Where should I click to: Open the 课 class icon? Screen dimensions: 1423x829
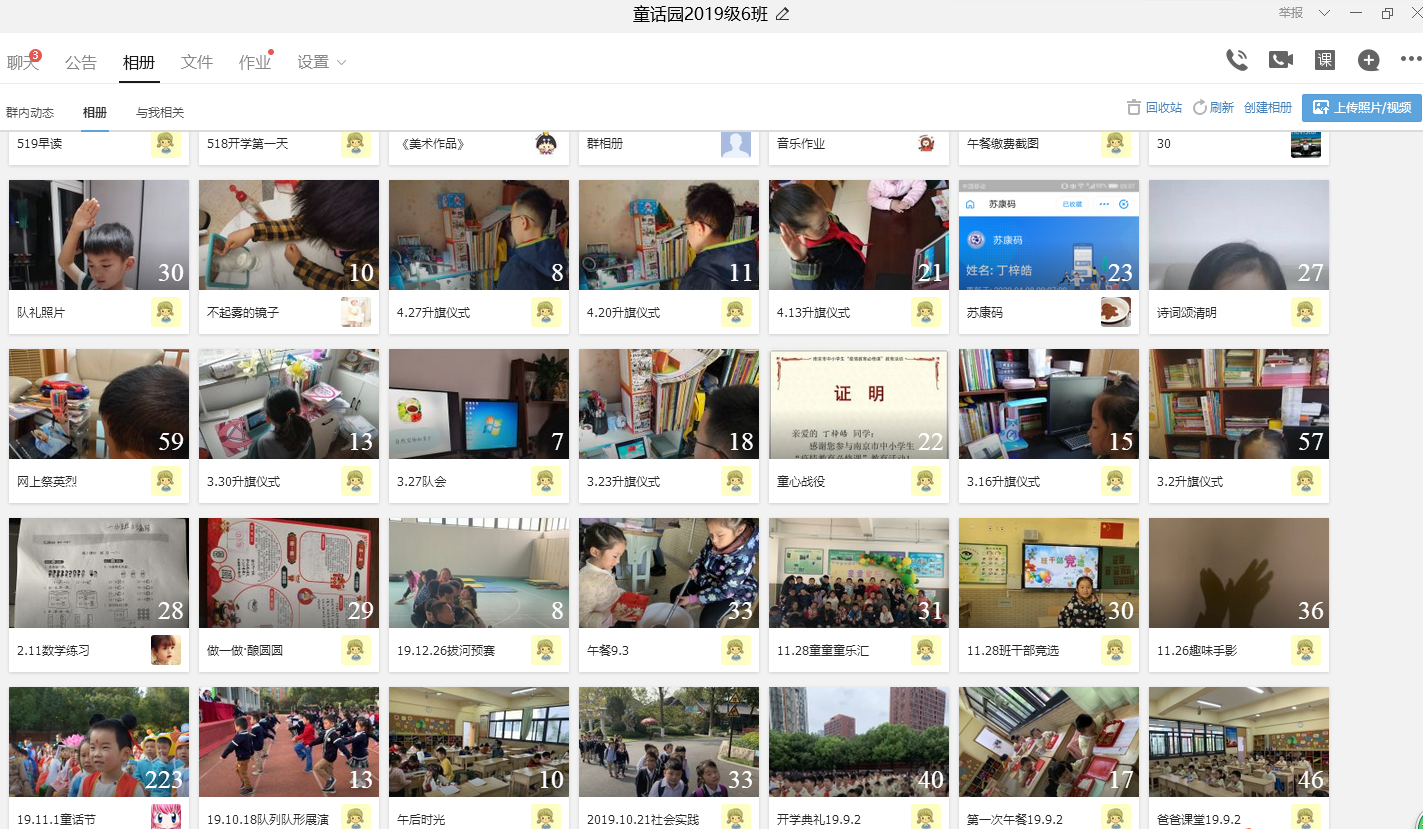[x=1325, y=60]
